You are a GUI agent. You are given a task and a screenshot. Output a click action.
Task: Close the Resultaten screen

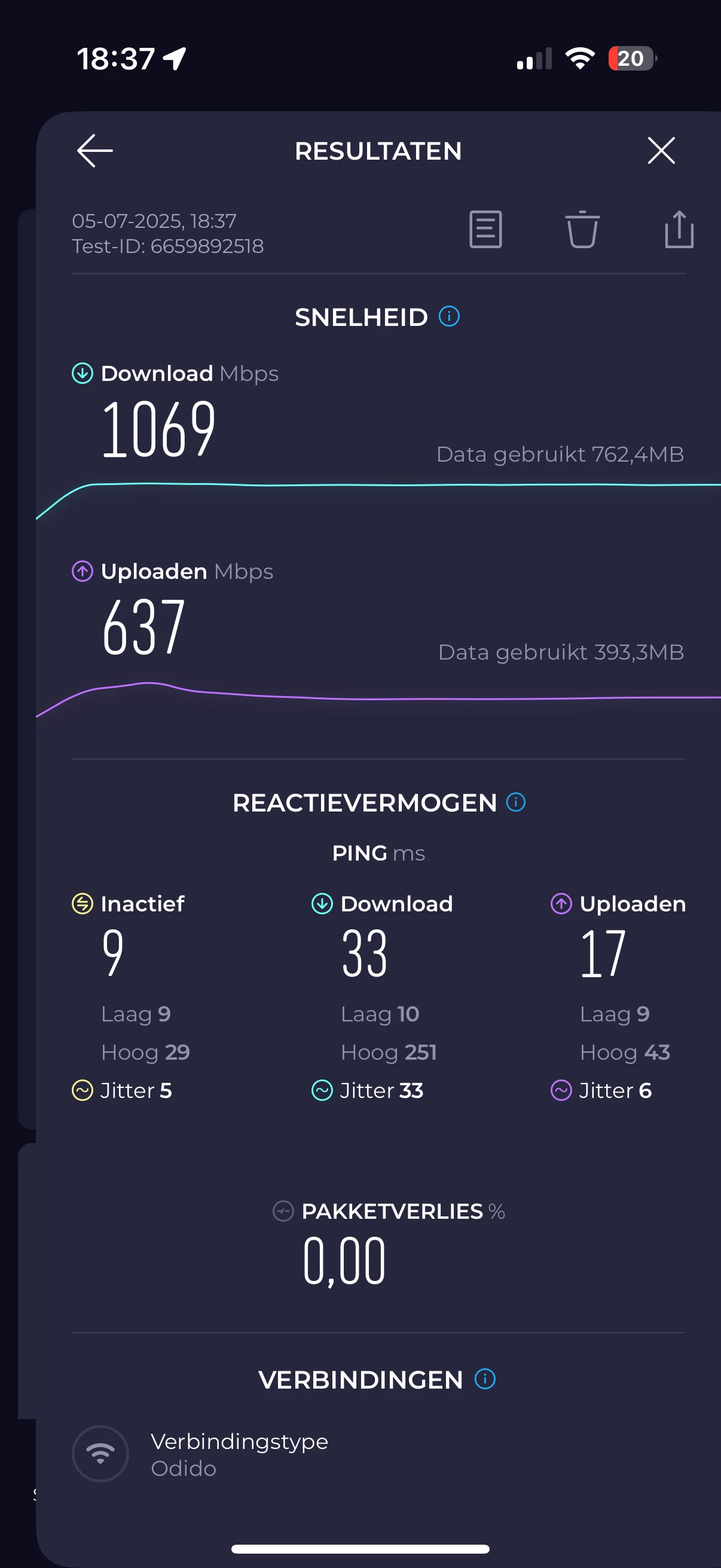661,150
